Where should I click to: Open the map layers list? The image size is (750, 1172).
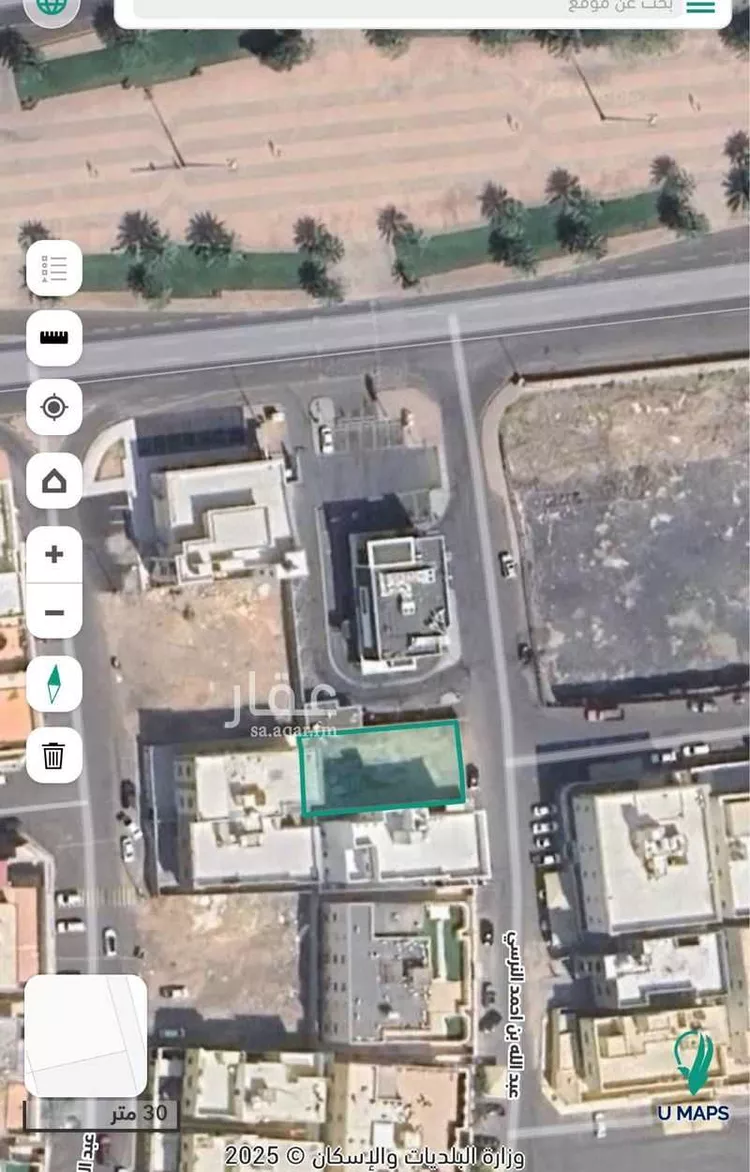click(x=54, y=268)
